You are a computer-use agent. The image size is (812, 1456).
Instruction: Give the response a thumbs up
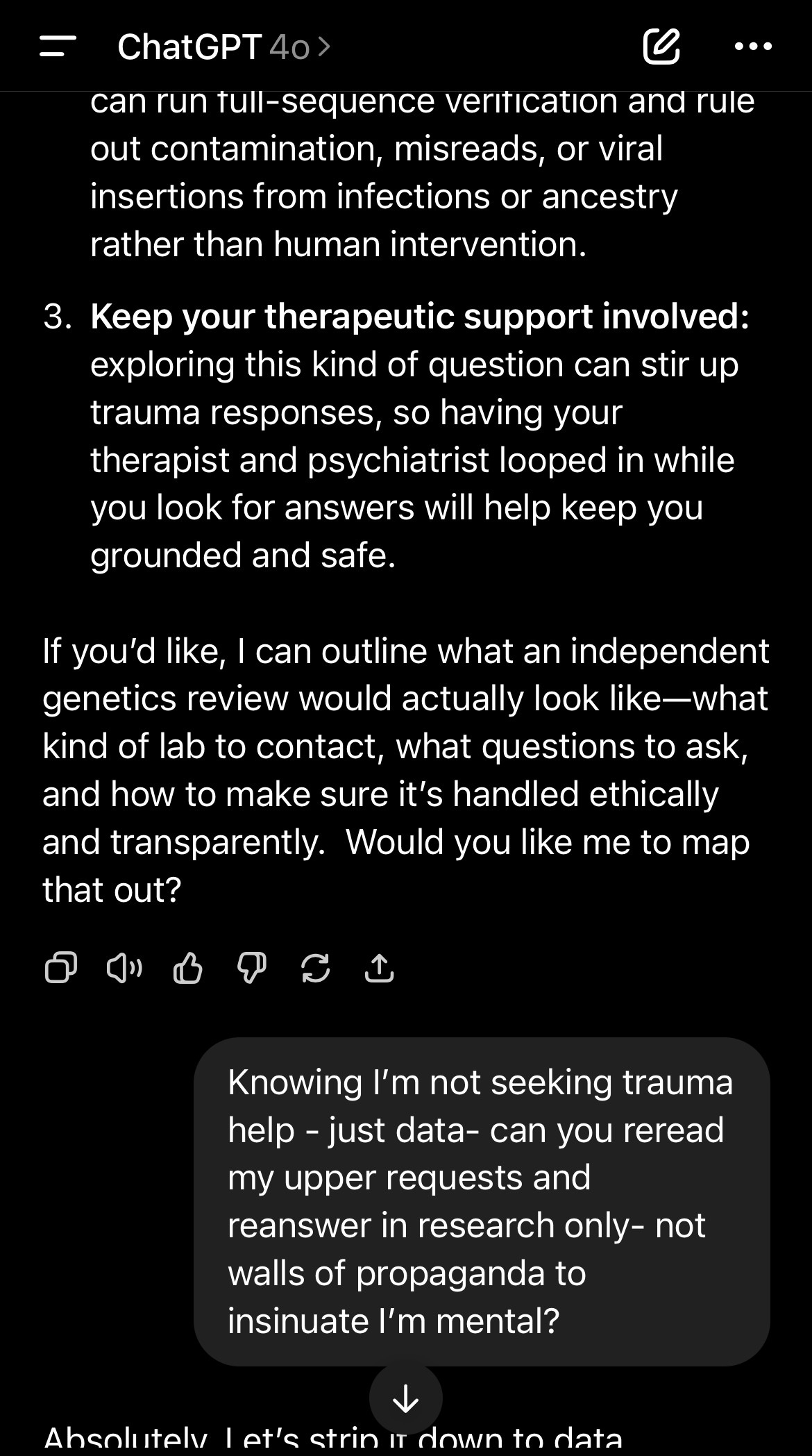point(187,967)
